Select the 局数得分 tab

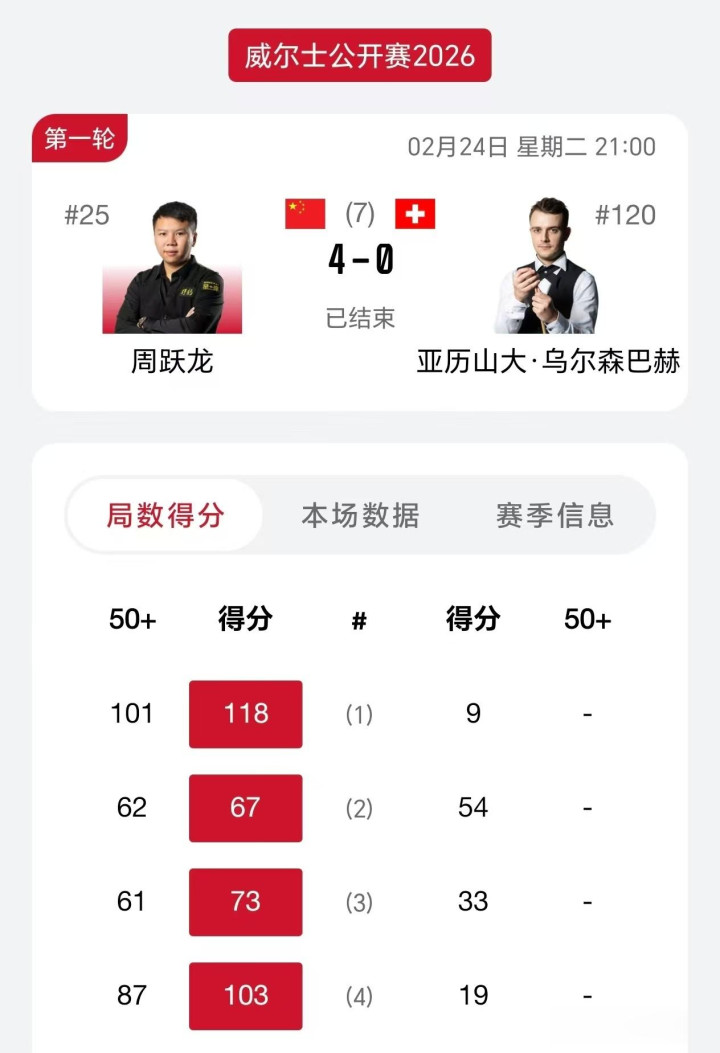166,516
